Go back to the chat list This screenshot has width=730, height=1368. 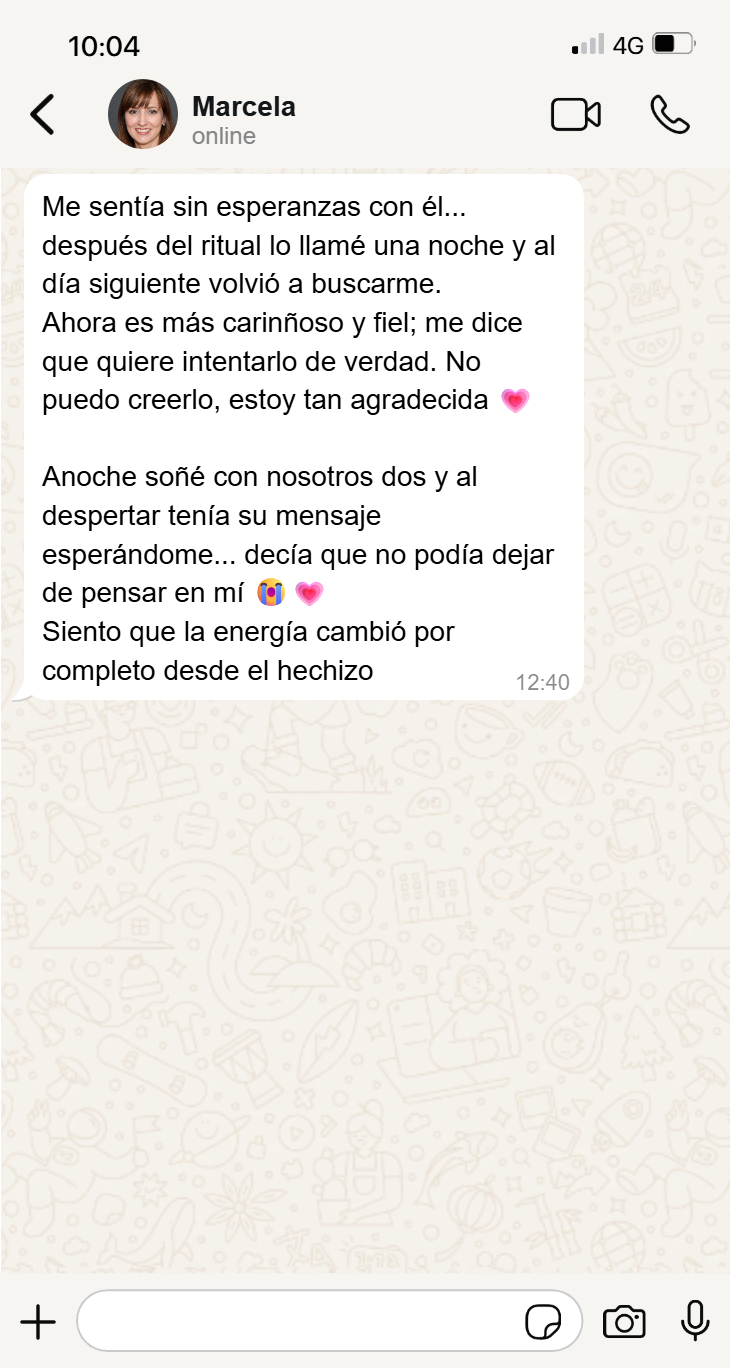[x=42, y=114]
